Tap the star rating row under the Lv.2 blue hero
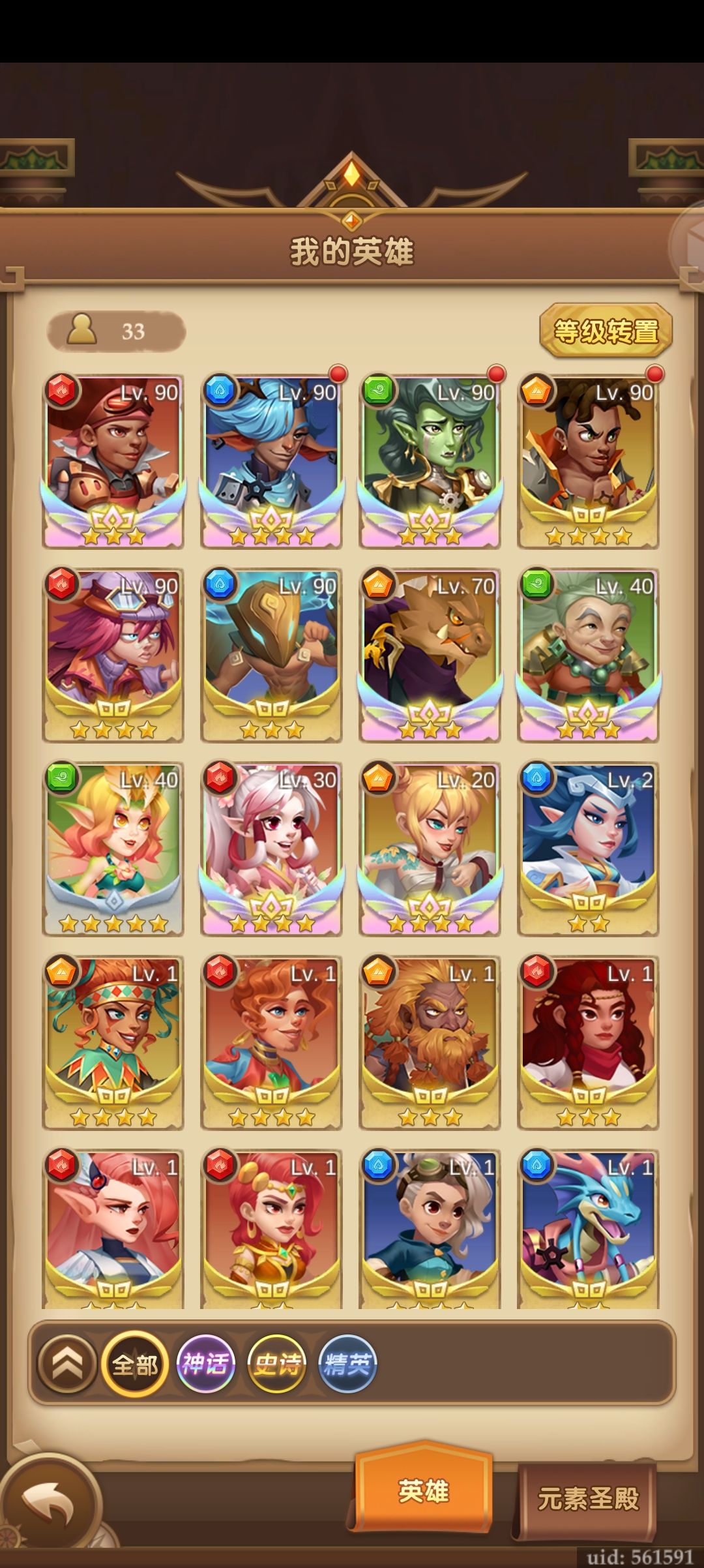The image size is (704, 1568). click(x=589, y=923)
